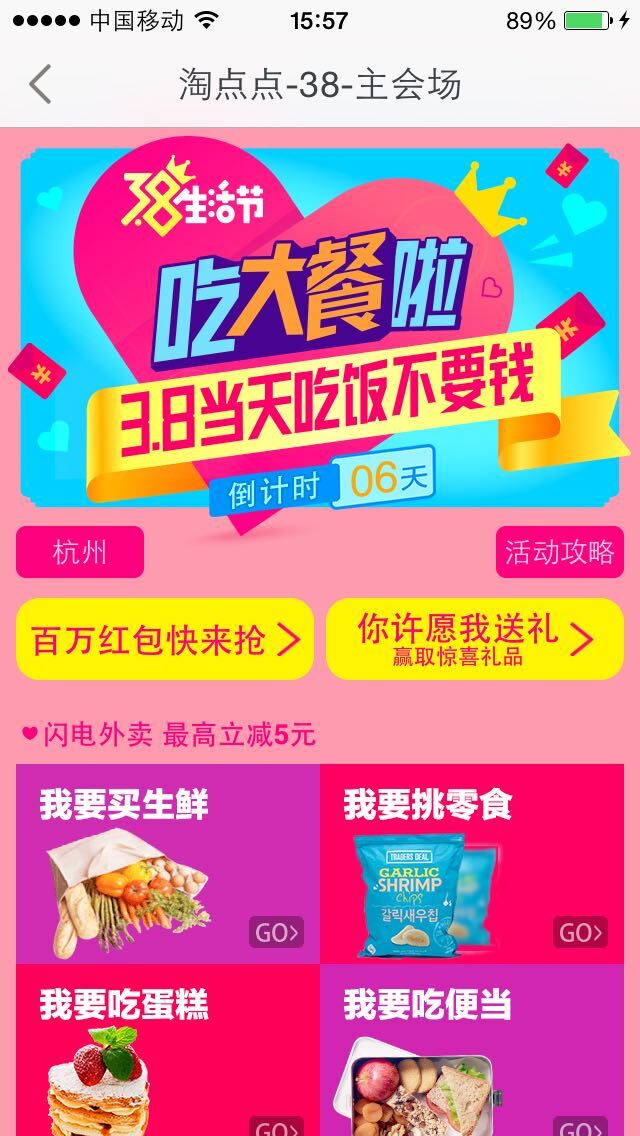This screenshot has width=640, height=1136.
Task: Tap 百万红包快来抢 button
Action: pyautogui.click(x=165, y=639)
